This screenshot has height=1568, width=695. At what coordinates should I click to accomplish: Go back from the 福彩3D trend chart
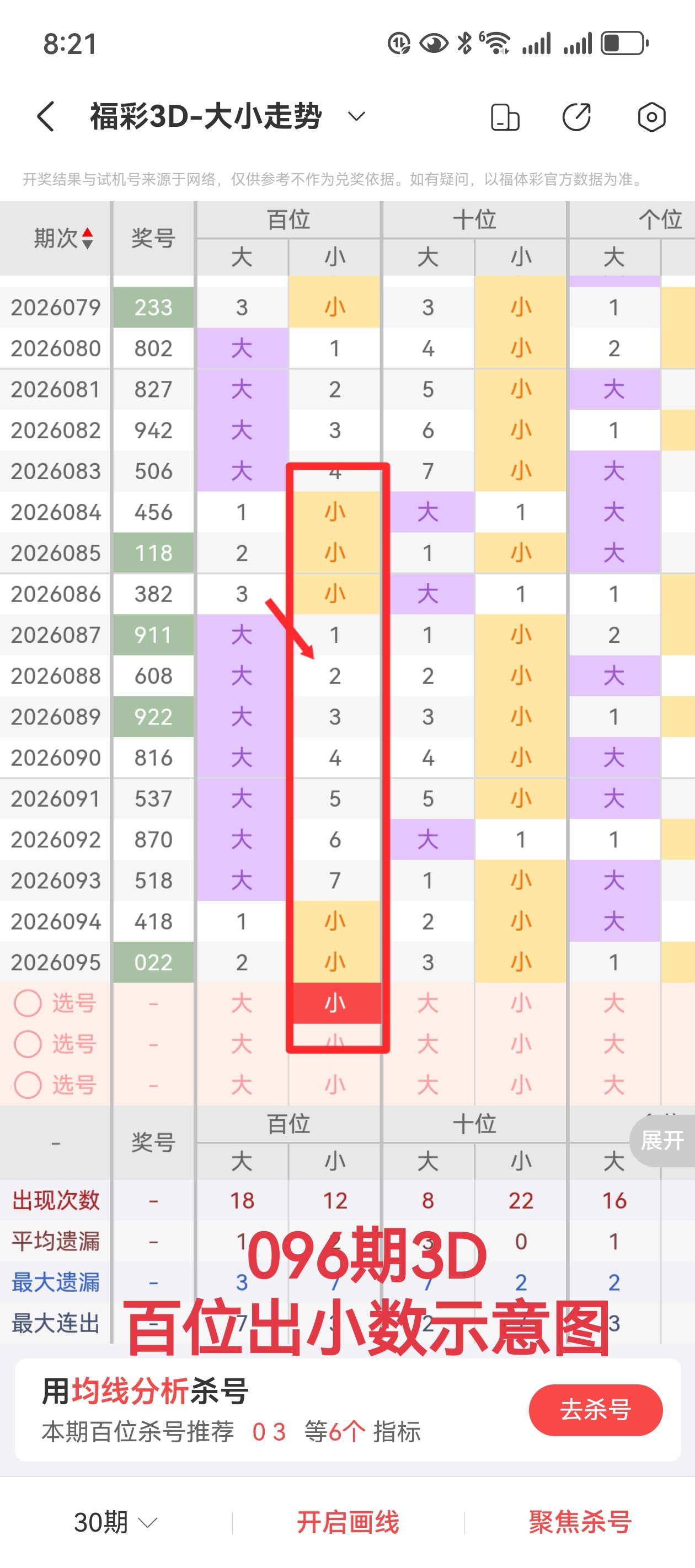[x=46, y=116]
